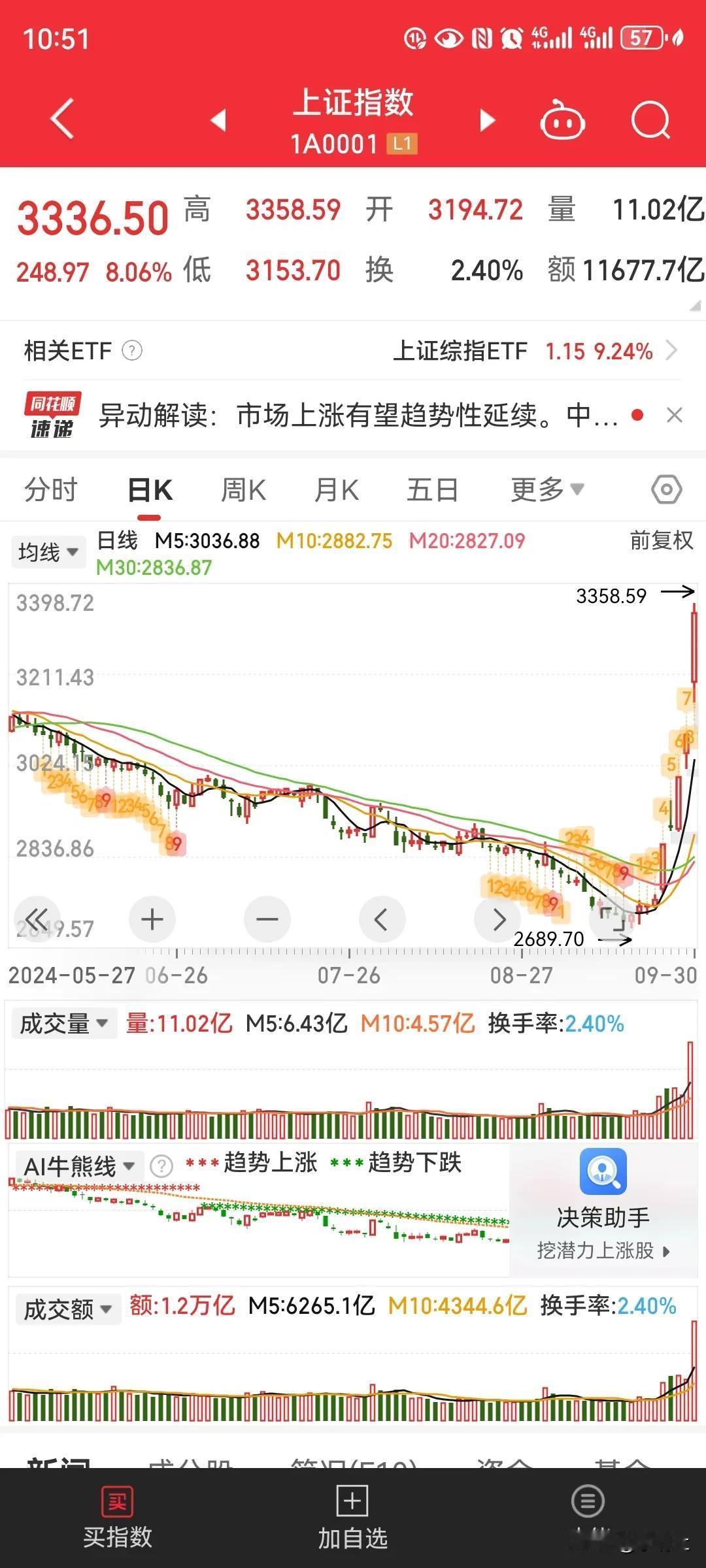Go back with the top-left arrow

click(62, 119)
